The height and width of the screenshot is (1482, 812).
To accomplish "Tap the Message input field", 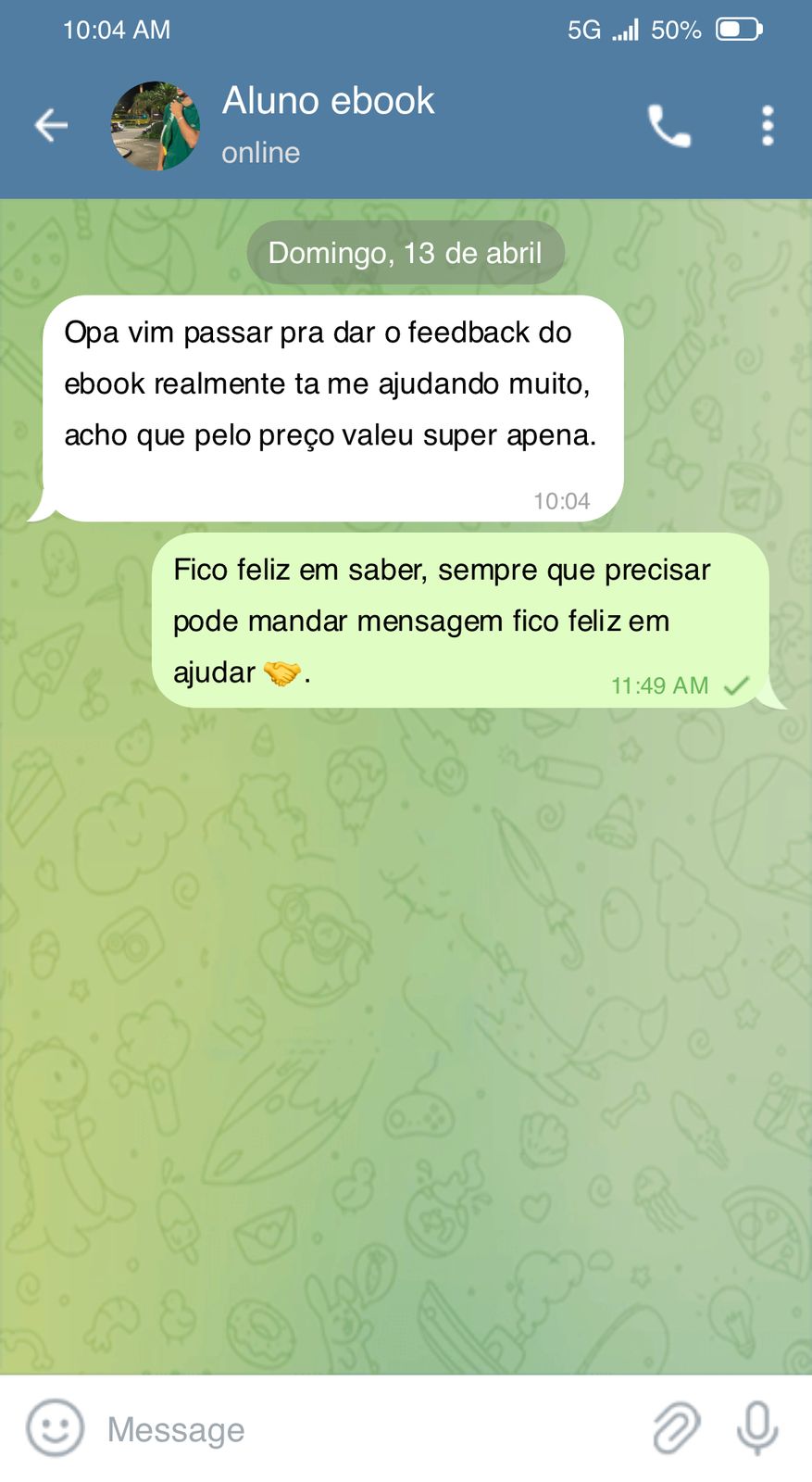I will click(370, 1429).
